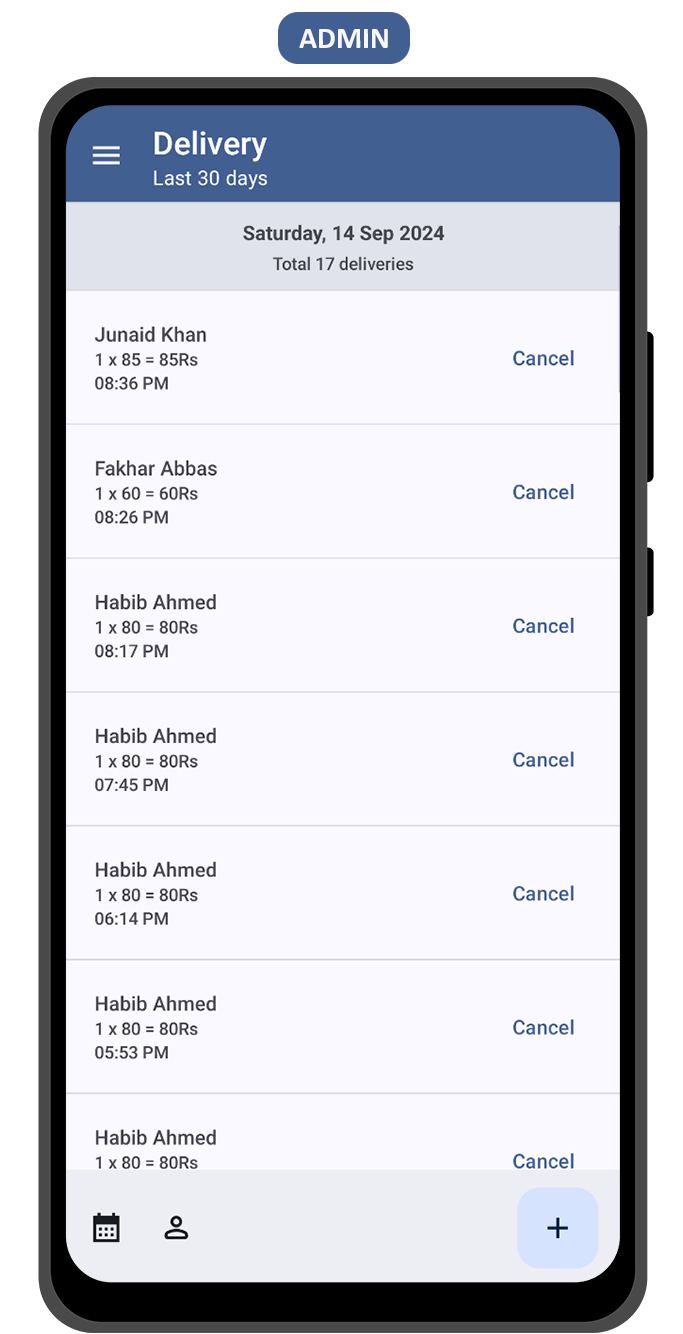The width and height of the screenshot is (683, 1334).
Task: Cancel Habib Ahmed's 08:17 PM delivery
Action: click(543, 626)
